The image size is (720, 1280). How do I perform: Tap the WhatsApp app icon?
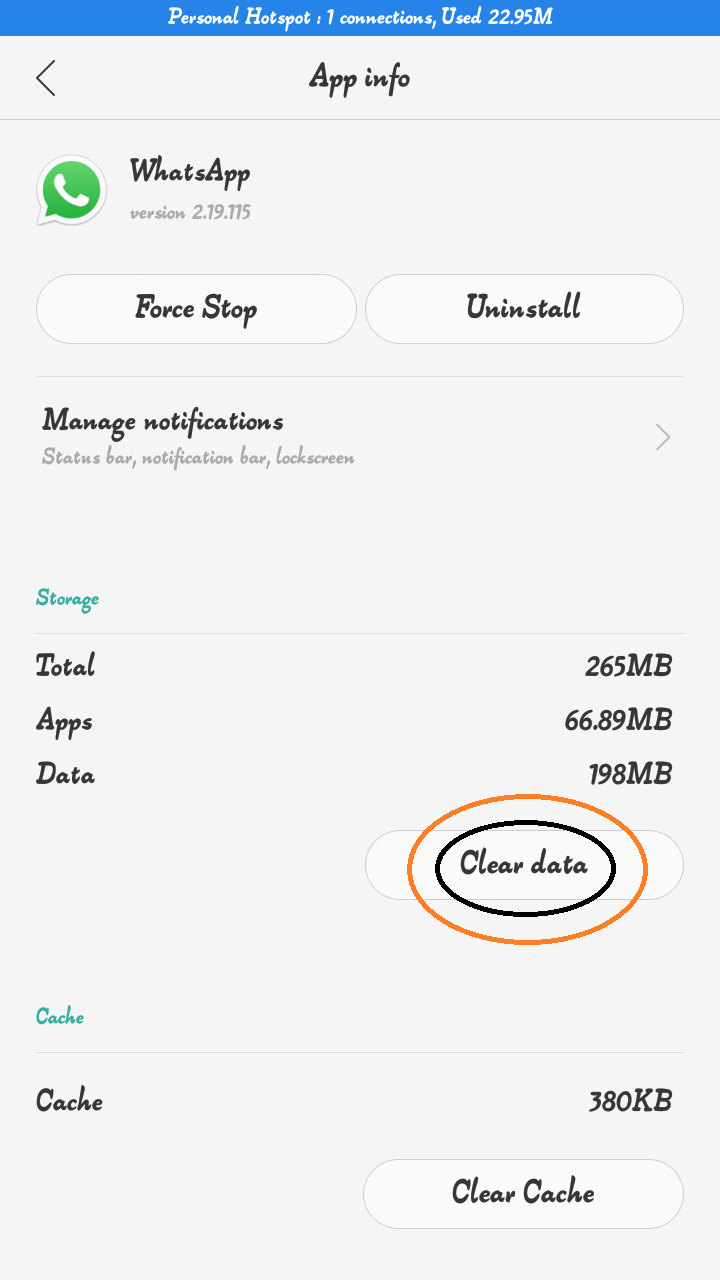[70, 190]
